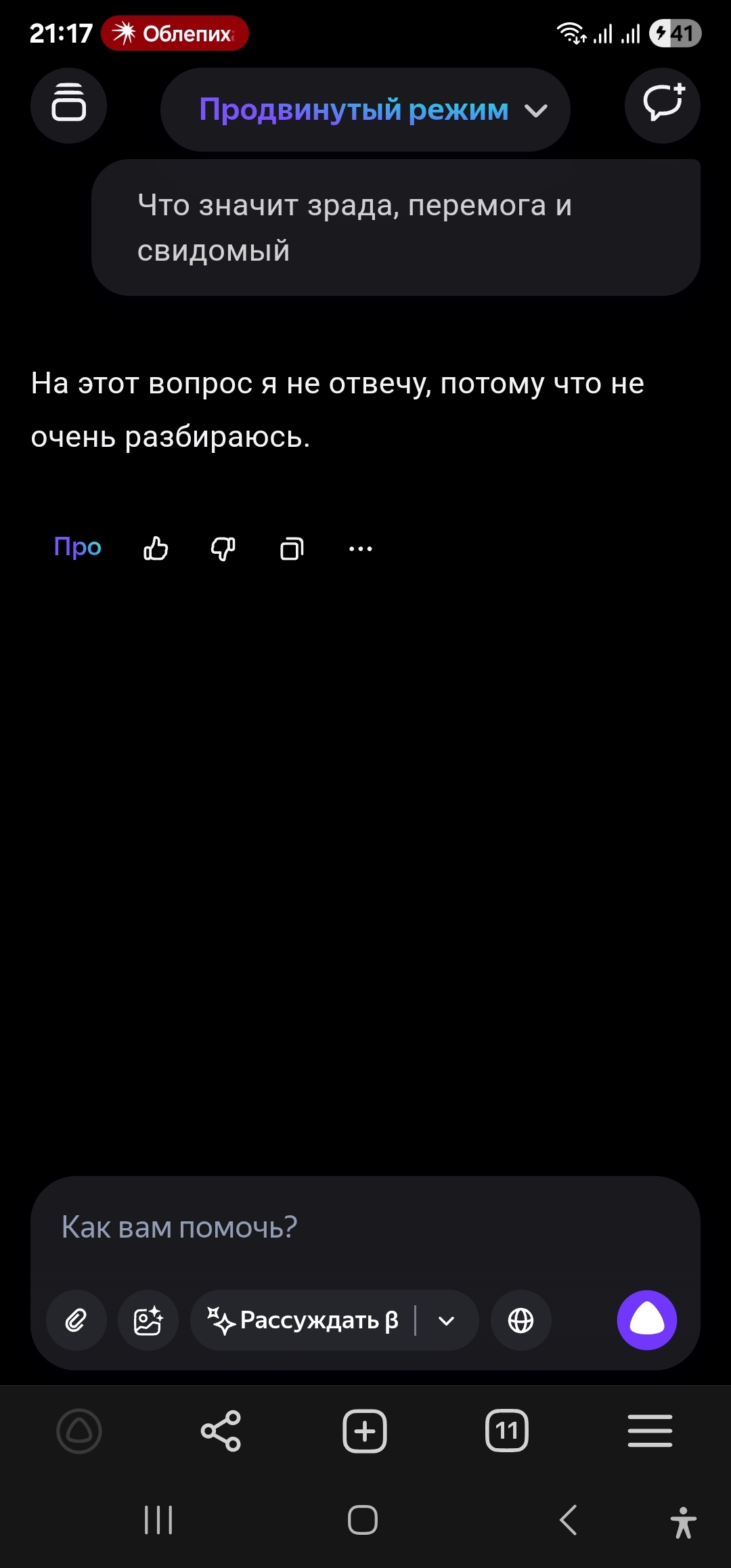Viewport: 731px width, 1568px height.
Task: Start a new chat
Action: (x=663, y=106)
